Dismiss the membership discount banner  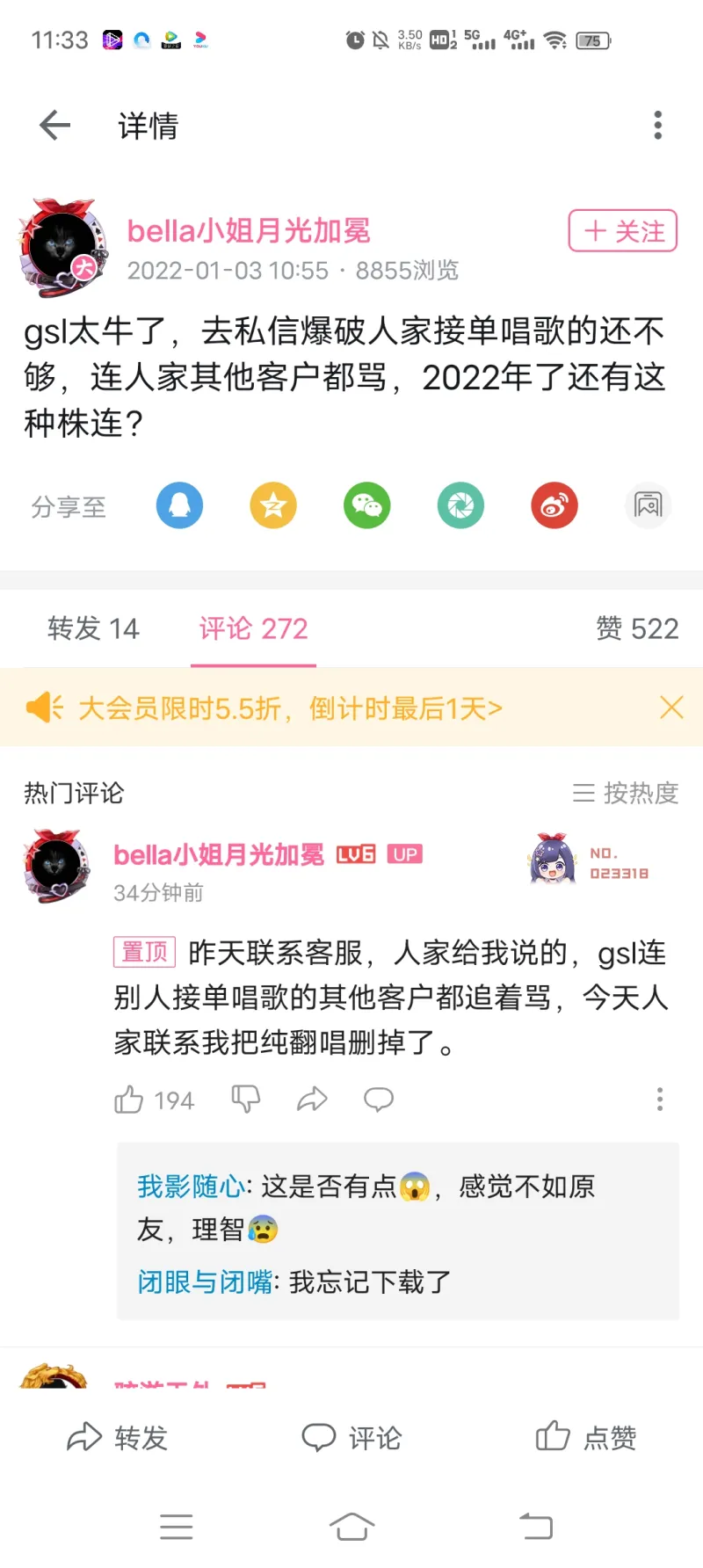(671, 708)
